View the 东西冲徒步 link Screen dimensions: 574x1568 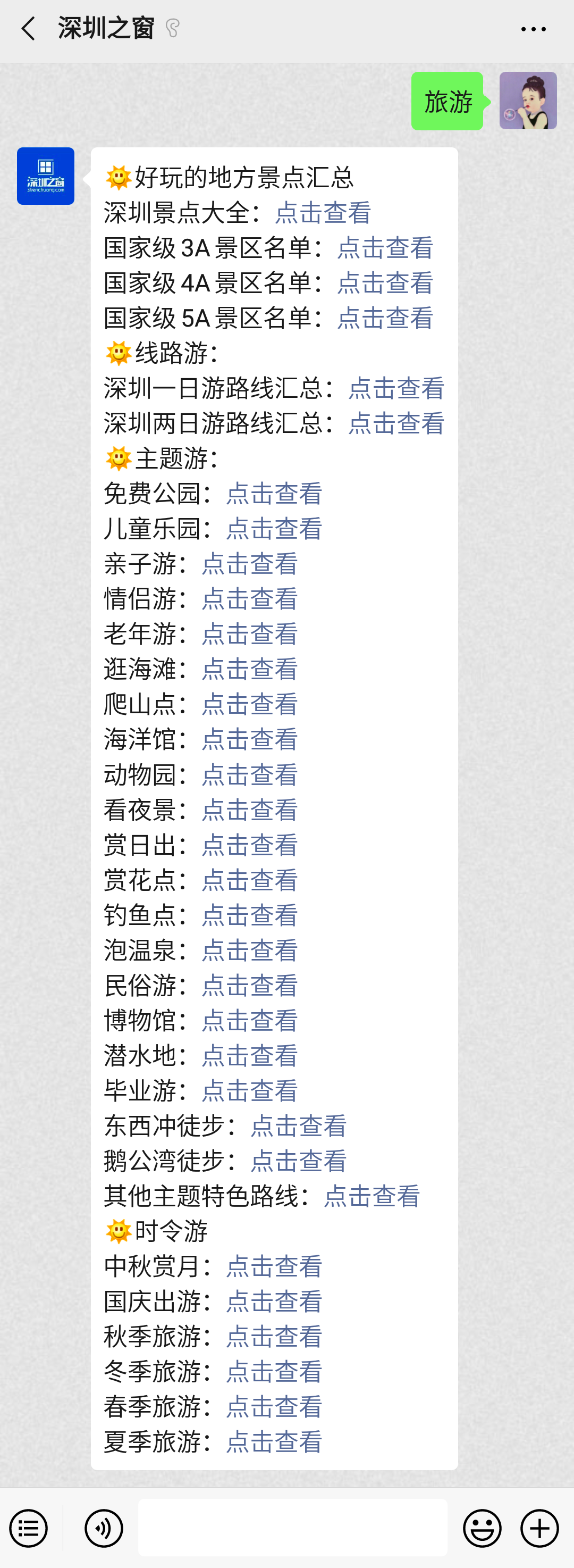click(299, 1126)
